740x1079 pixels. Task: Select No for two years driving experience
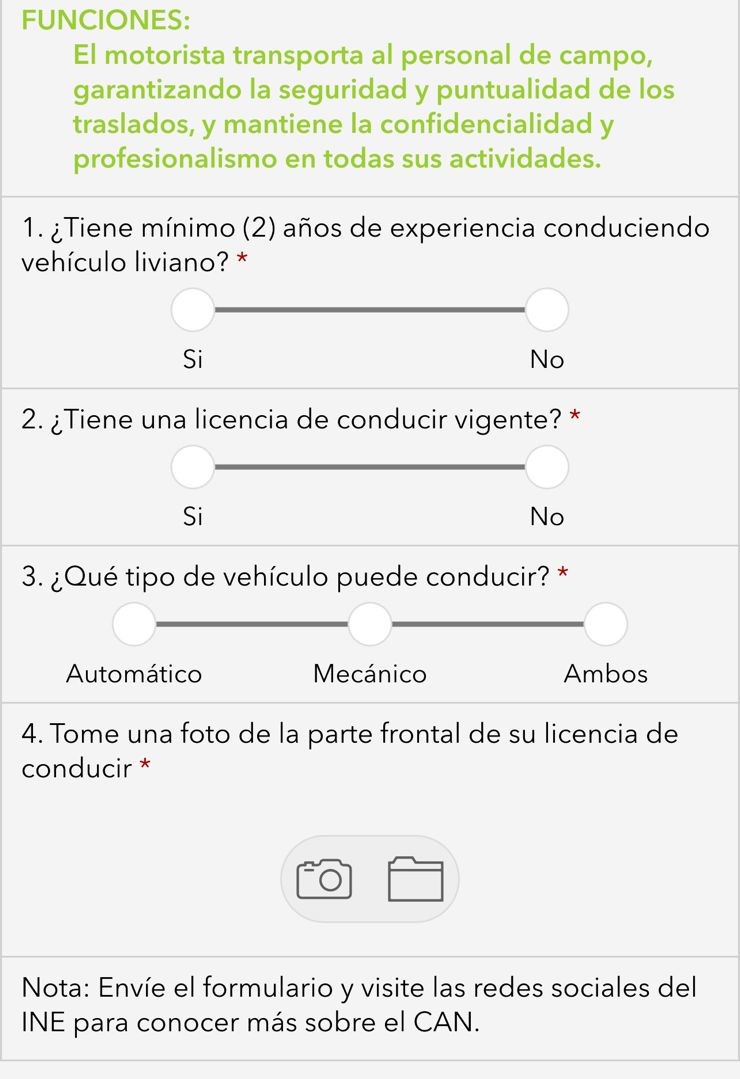(547, 311)
